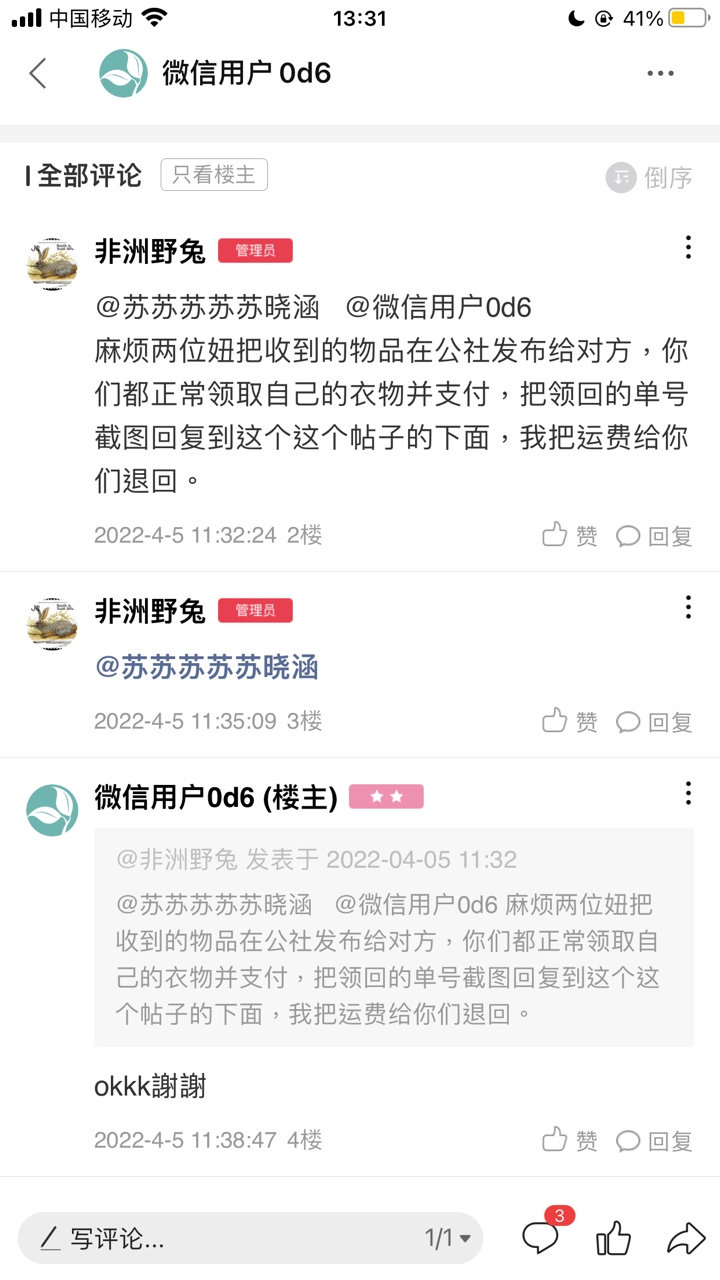This screenshot has width=720, height=1280.
Task: Open the top-right three-dot options menu
Action: (660, 73)
